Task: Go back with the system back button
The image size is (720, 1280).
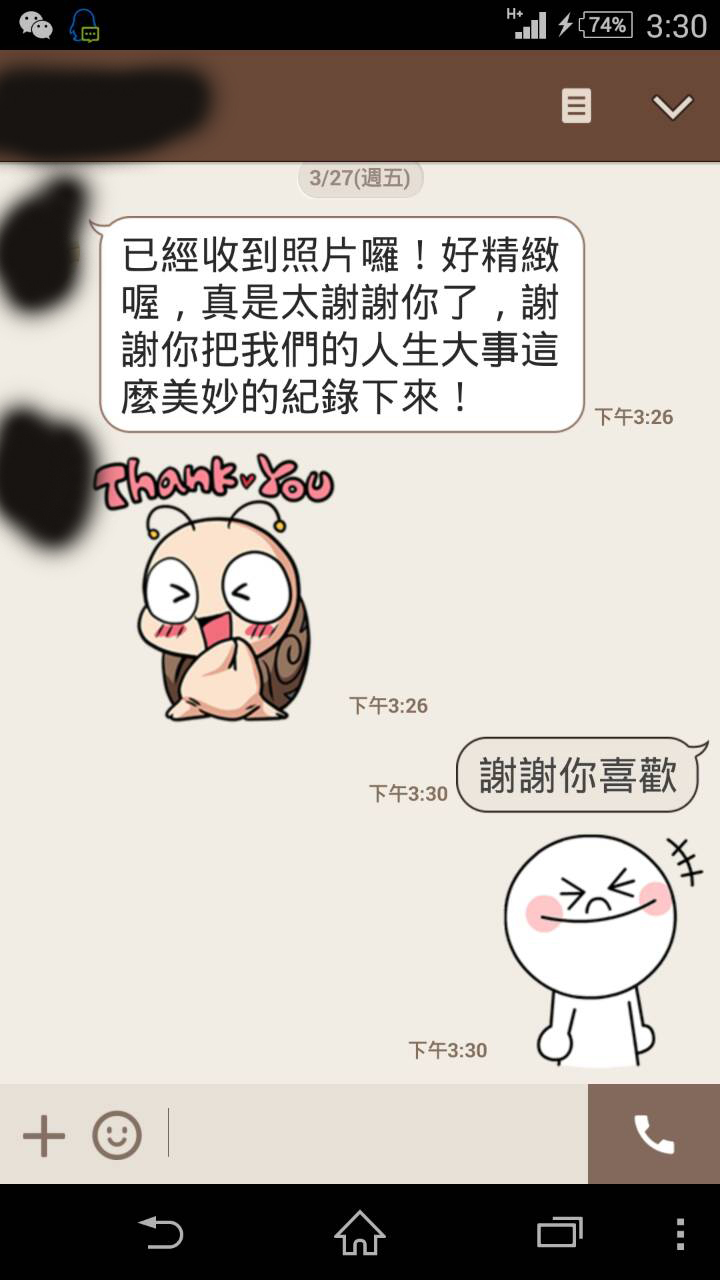Action: [x=161, y=1232]
